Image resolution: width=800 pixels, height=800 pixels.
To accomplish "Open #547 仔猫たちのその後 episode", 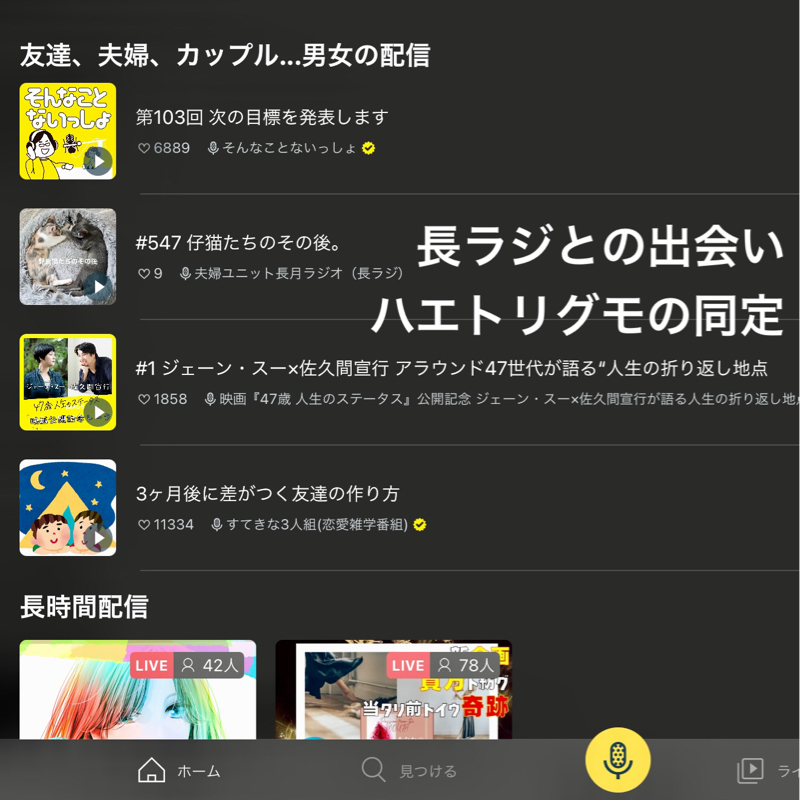I will [x=240, y=244].
